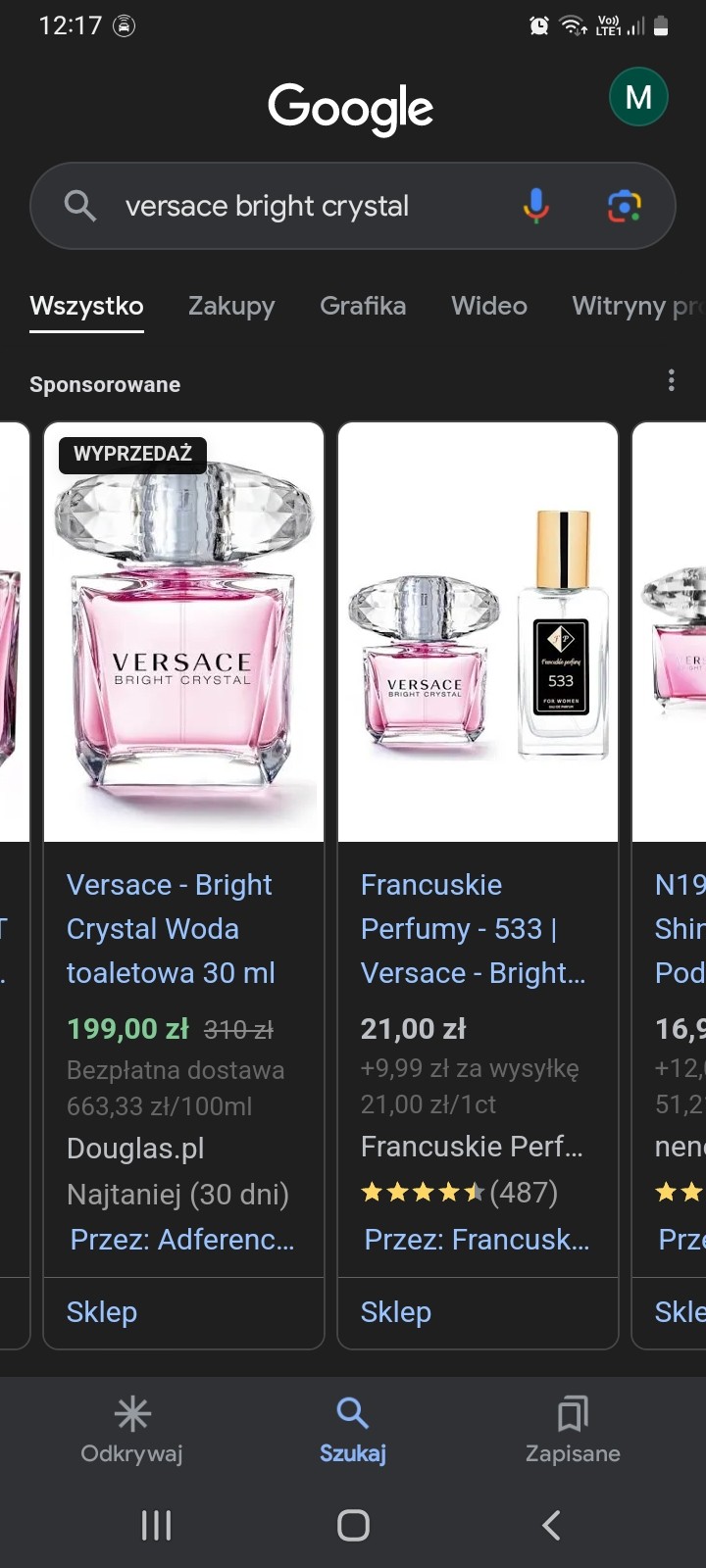
Task: Switch to the Grafika tab
Action: 363,306
